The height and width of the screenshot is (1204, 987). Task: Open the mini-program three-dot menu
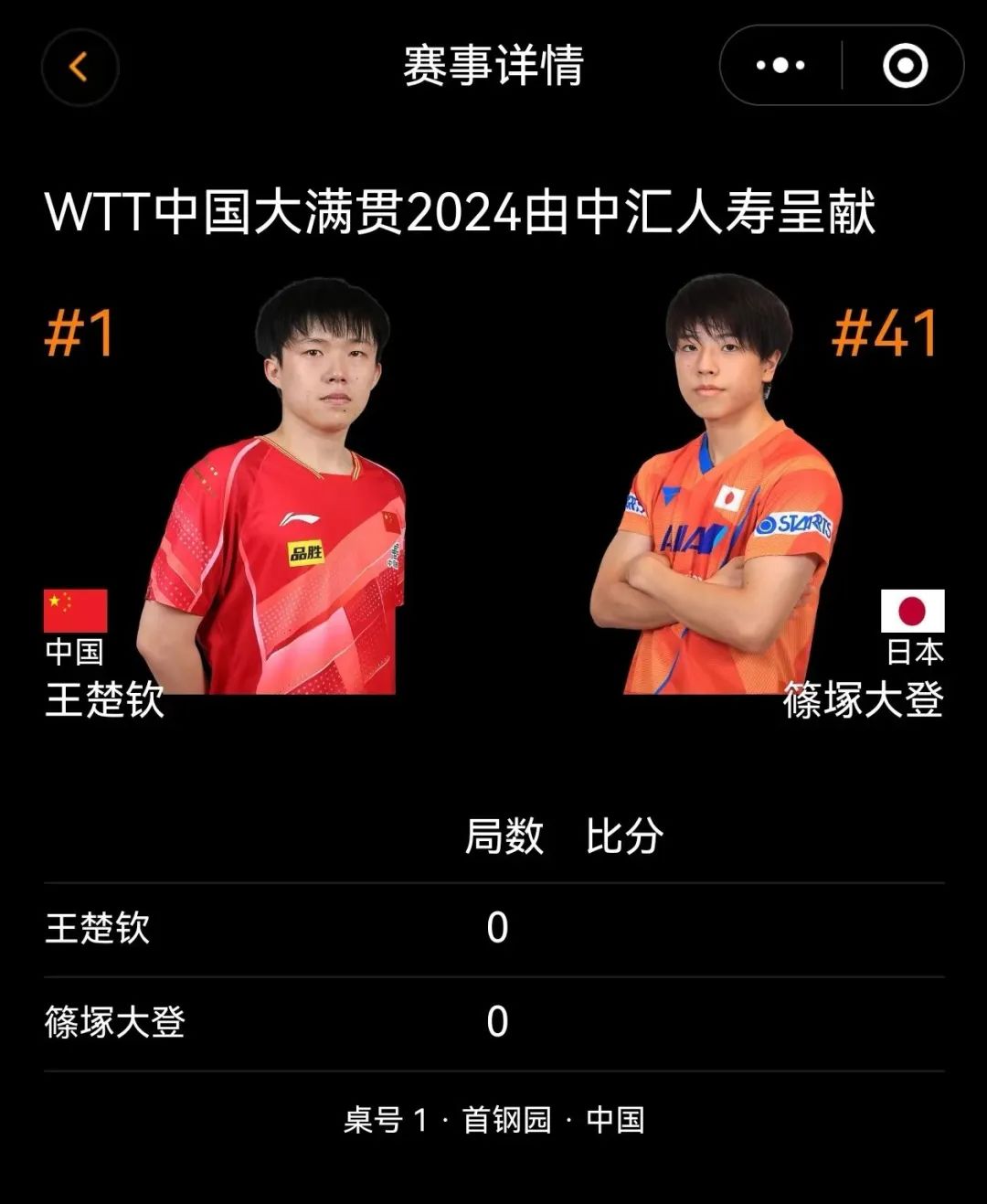[780, 66]
